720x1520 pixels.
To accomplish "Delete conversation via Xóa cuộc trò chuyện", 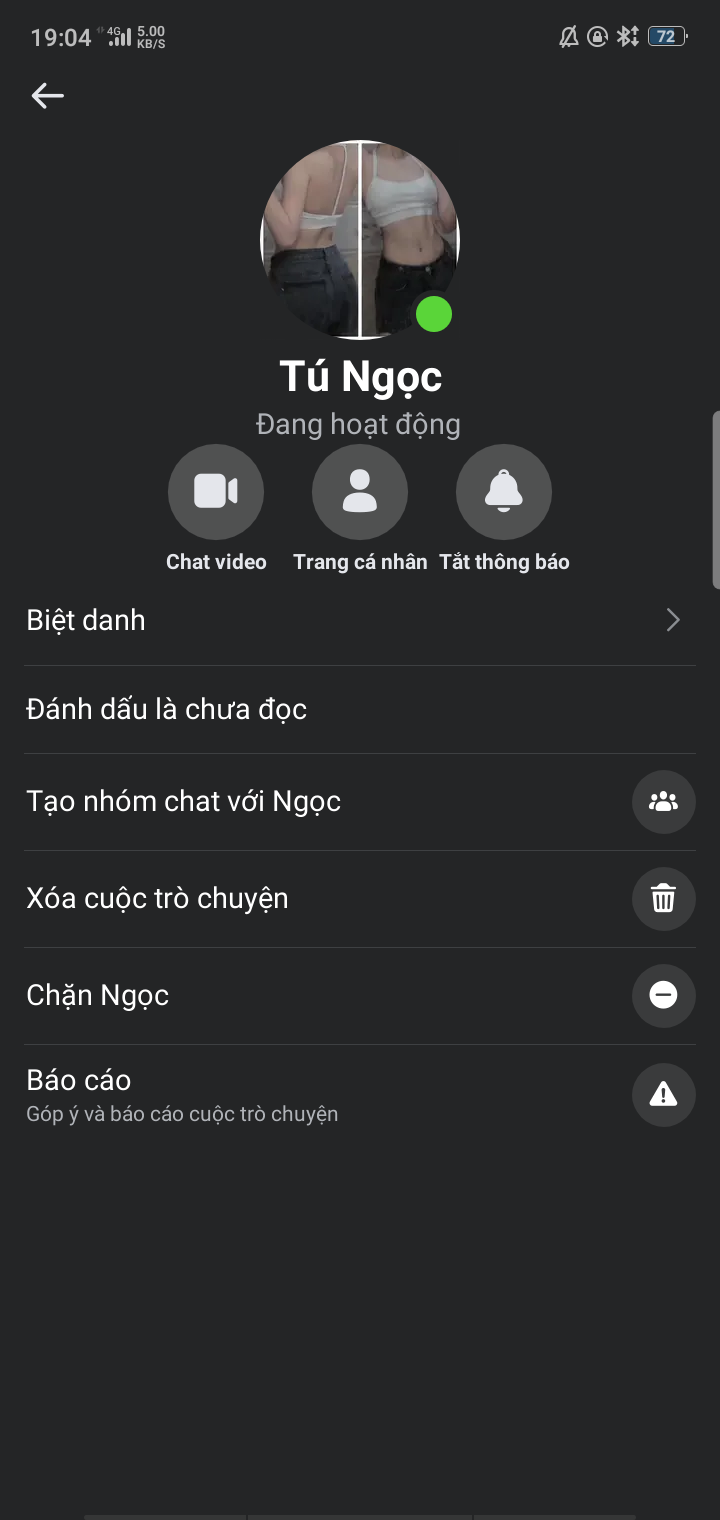I will click(360, 899).
